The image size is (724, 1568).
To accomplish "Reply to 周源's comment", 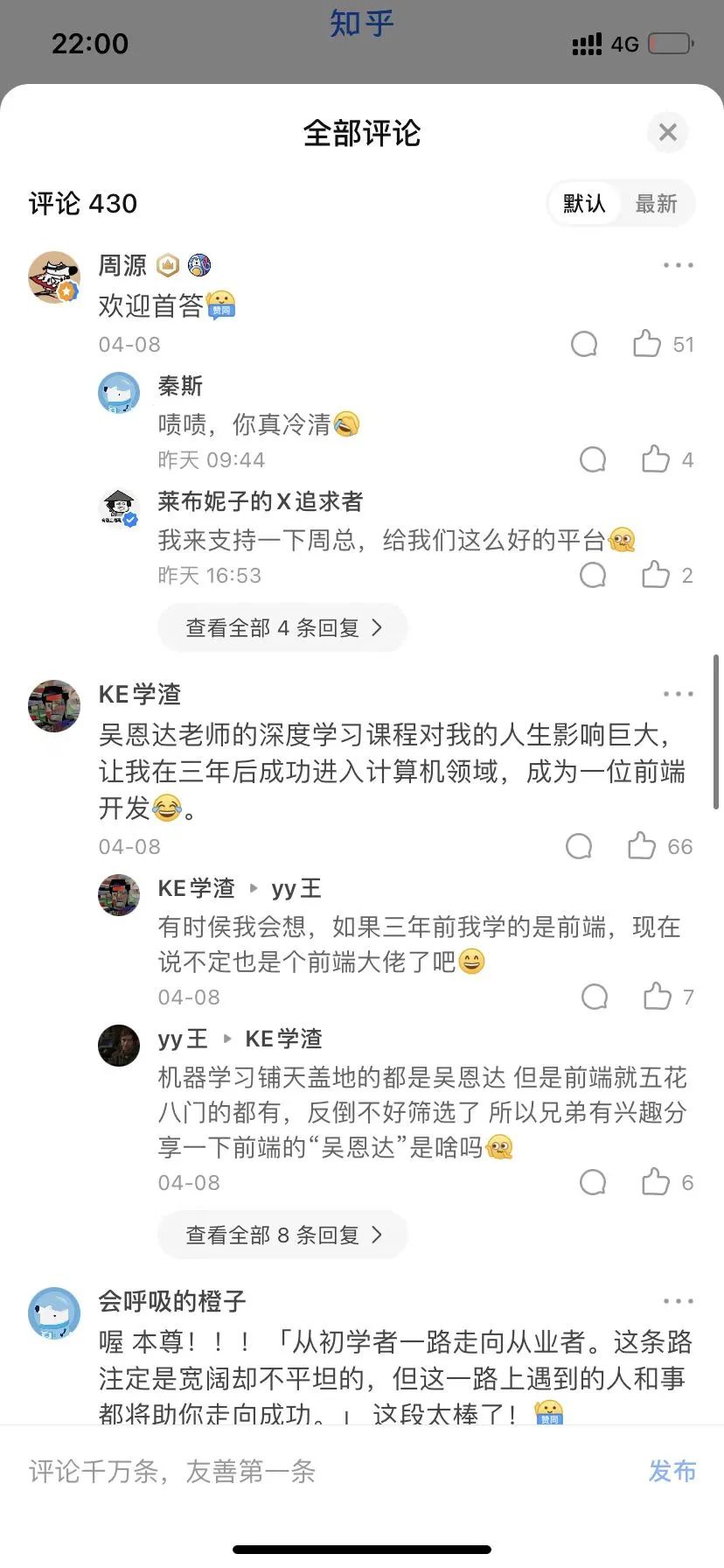I will (584, 344).
